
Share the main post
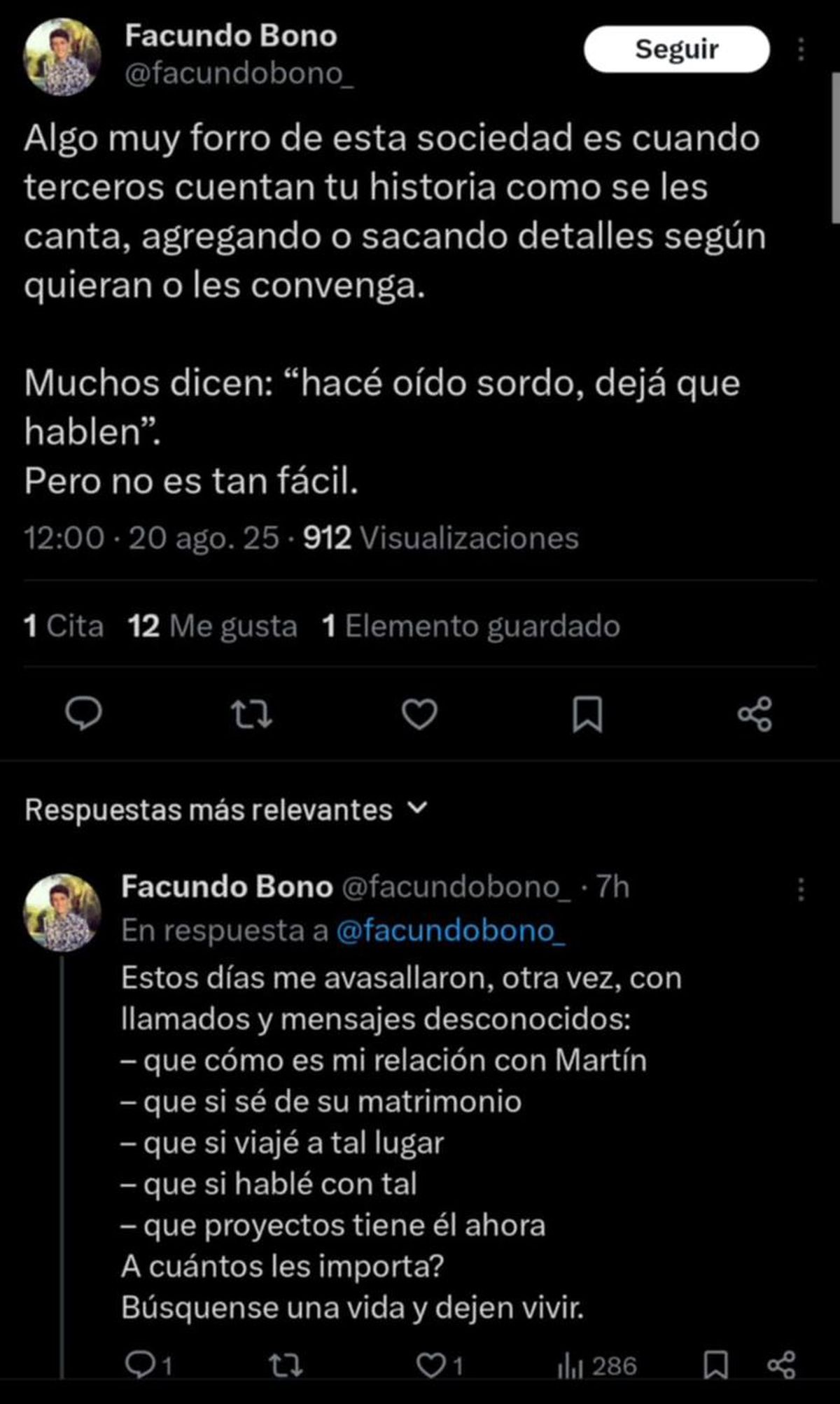click(755, 714)
